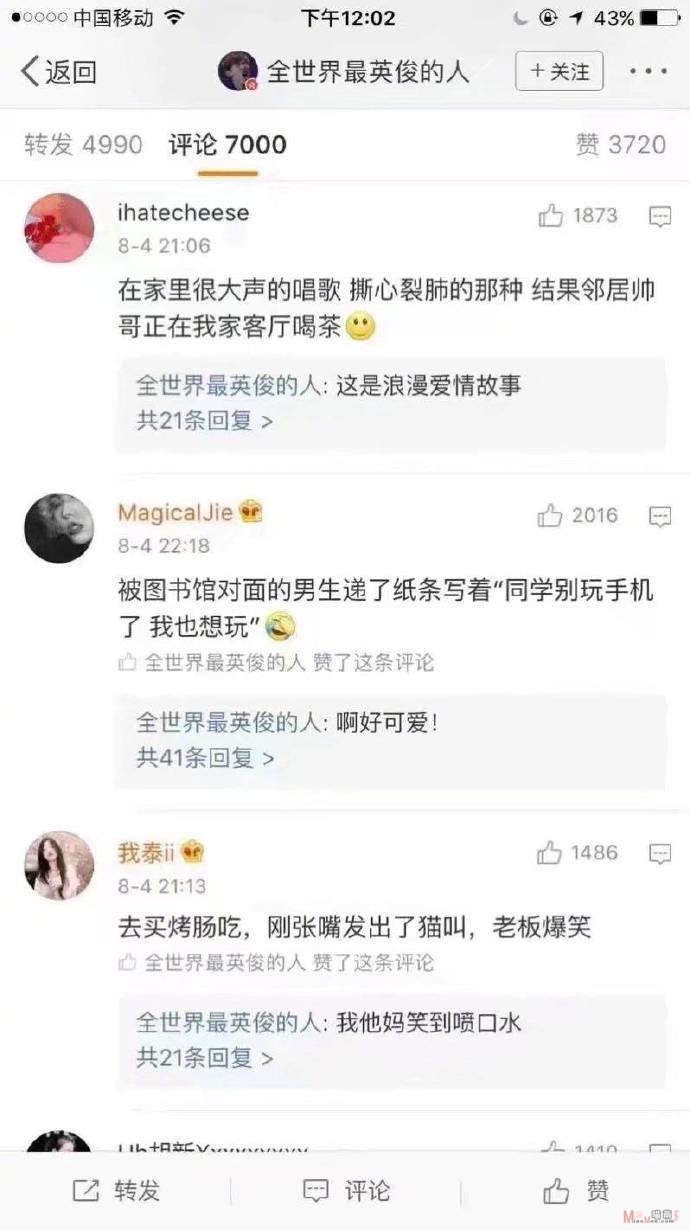Reply to ihatecheese's comment via comment icon

click(x=660, y=216)
